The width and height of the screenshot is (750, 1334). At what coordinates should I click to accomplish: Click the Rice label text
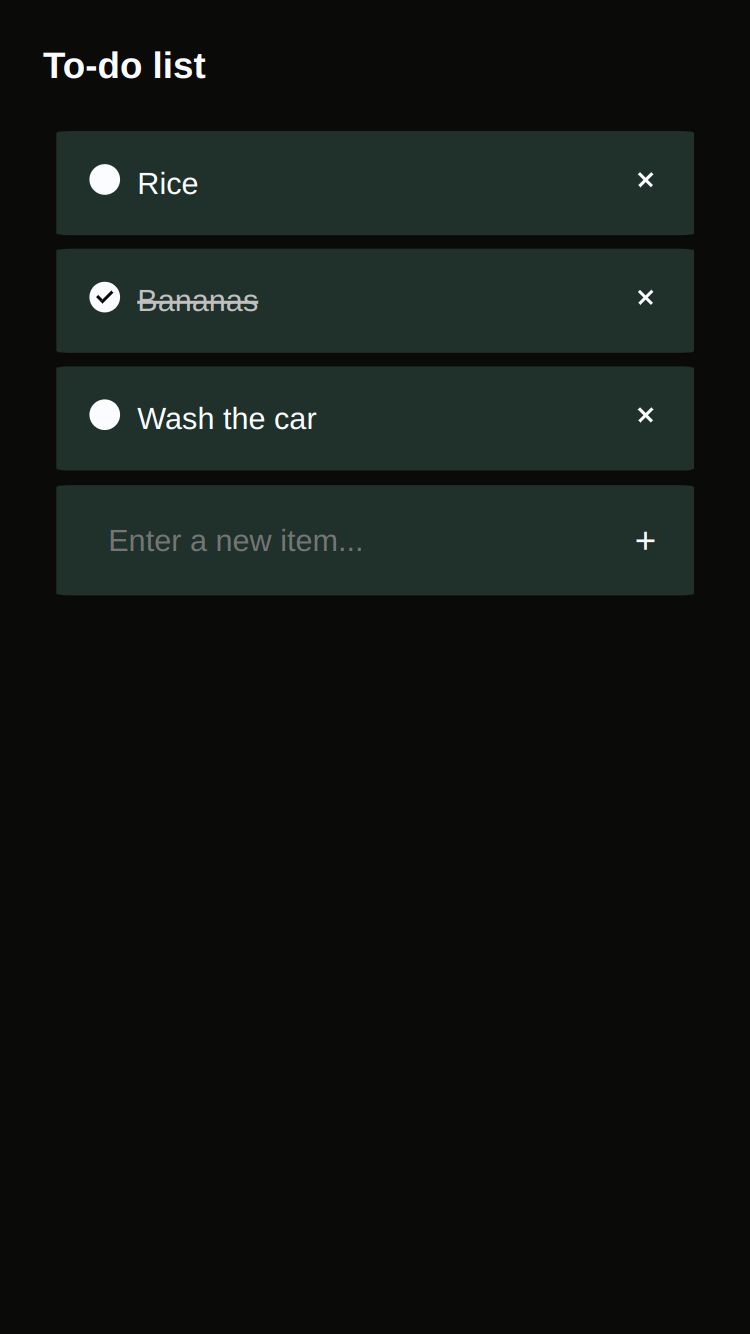tap(167, 183)
